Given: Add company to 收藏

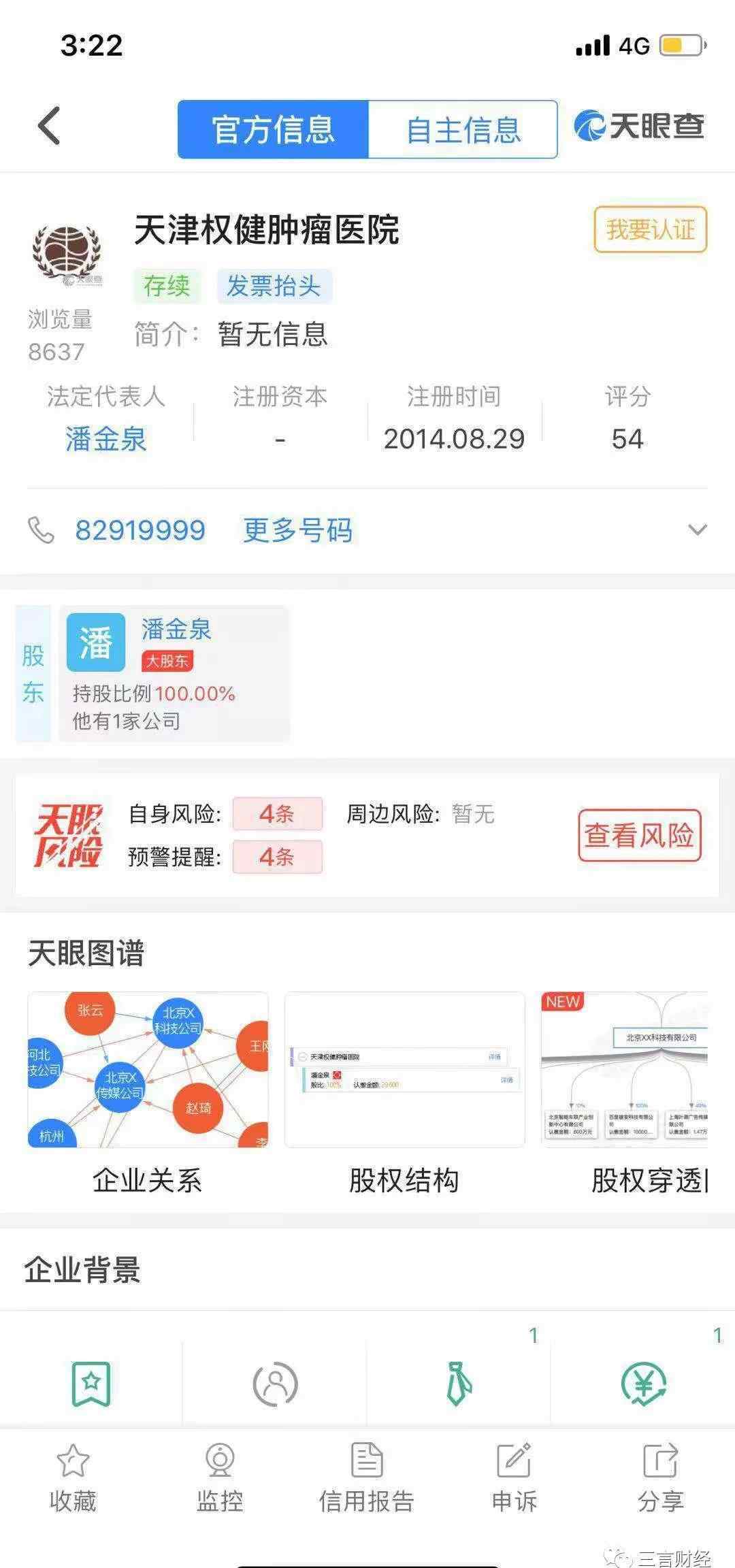Looking at the screenshot, I should click(x=73, y=1478).
